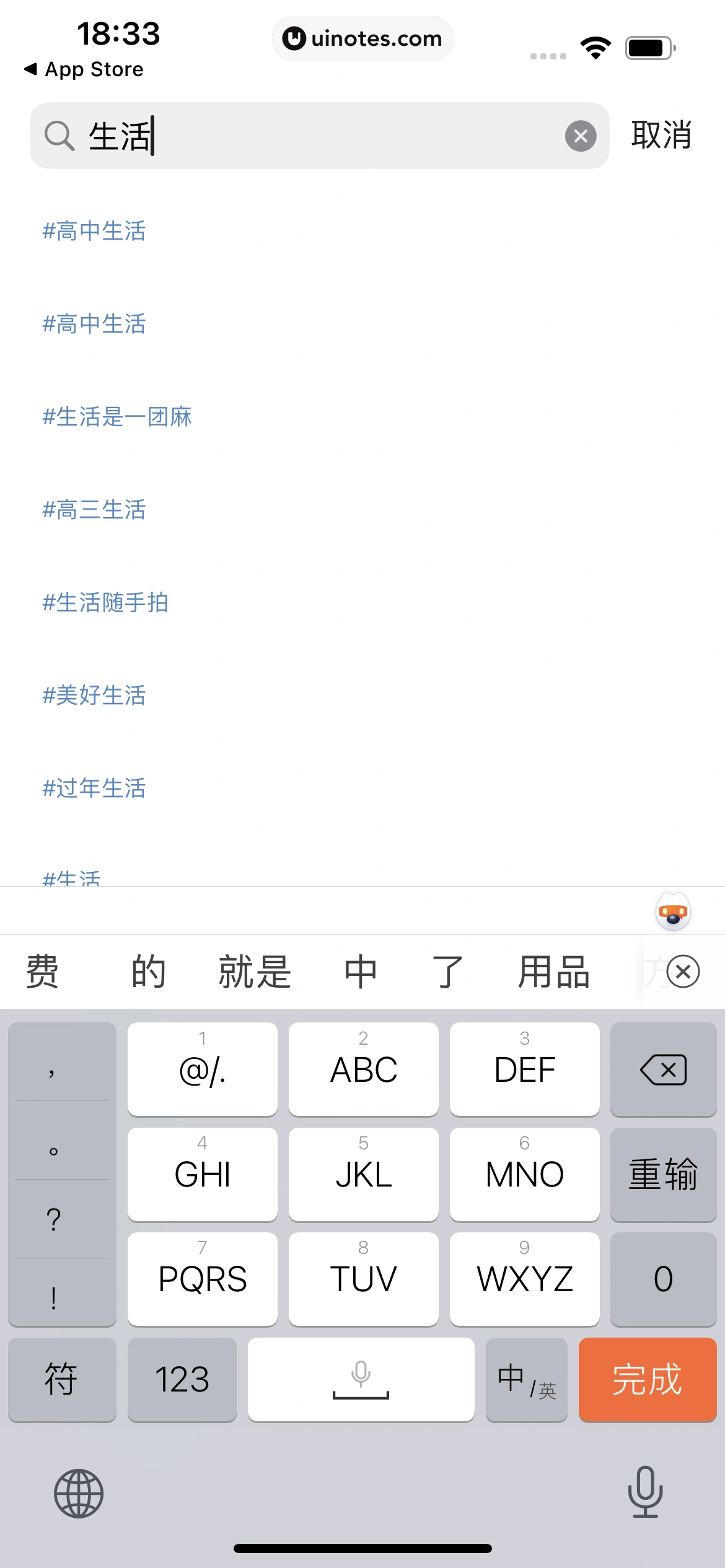725x1568 pixels.
Task: Return to App Store via top-left link
Action: [x=82, y=68]
